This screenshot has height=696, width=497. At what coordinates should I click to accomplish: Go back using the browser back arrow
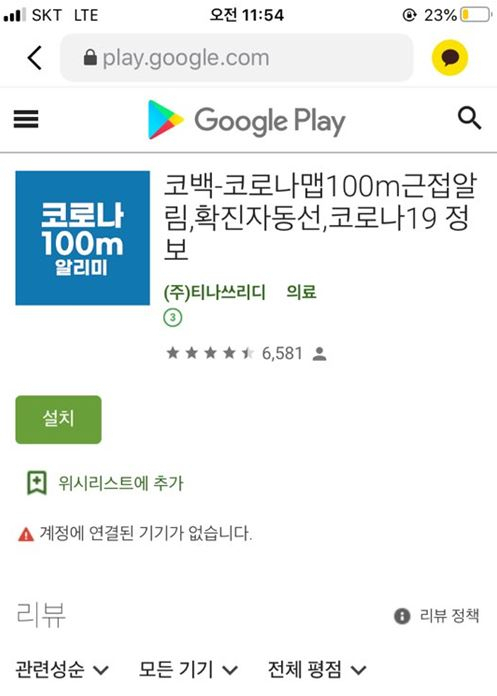[x=35, y=58]
